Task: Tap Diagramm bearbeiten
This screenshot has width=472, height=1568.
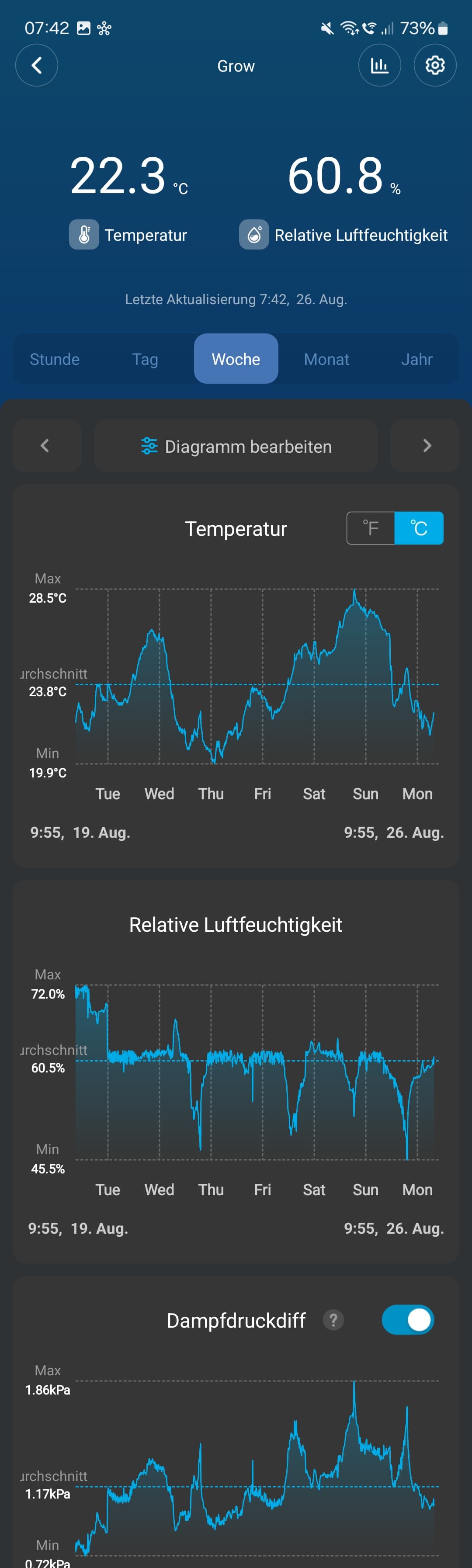Action: (236, 446)
